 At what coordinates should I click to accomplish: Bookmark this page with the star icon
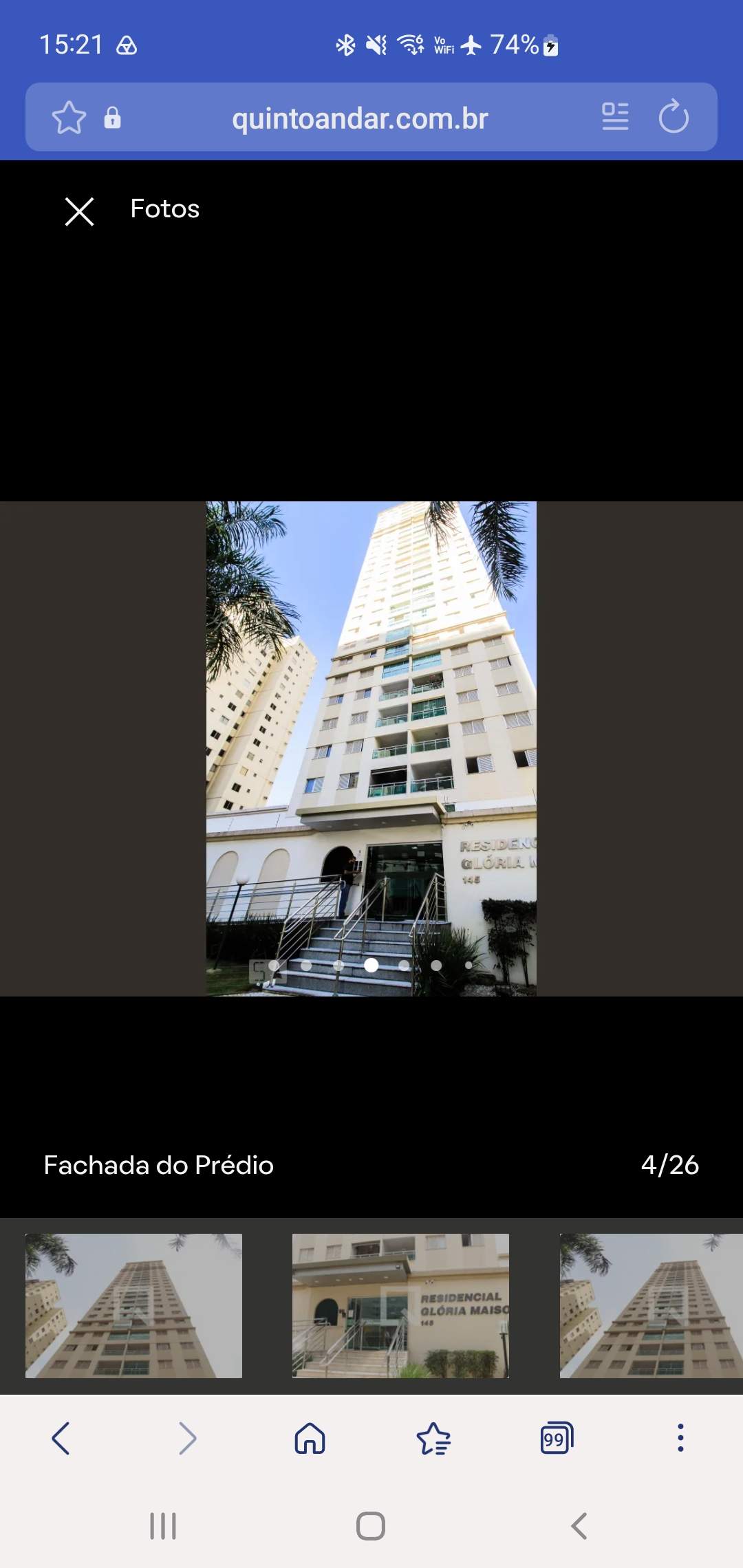pyautogui.click(x=69, y=118)
